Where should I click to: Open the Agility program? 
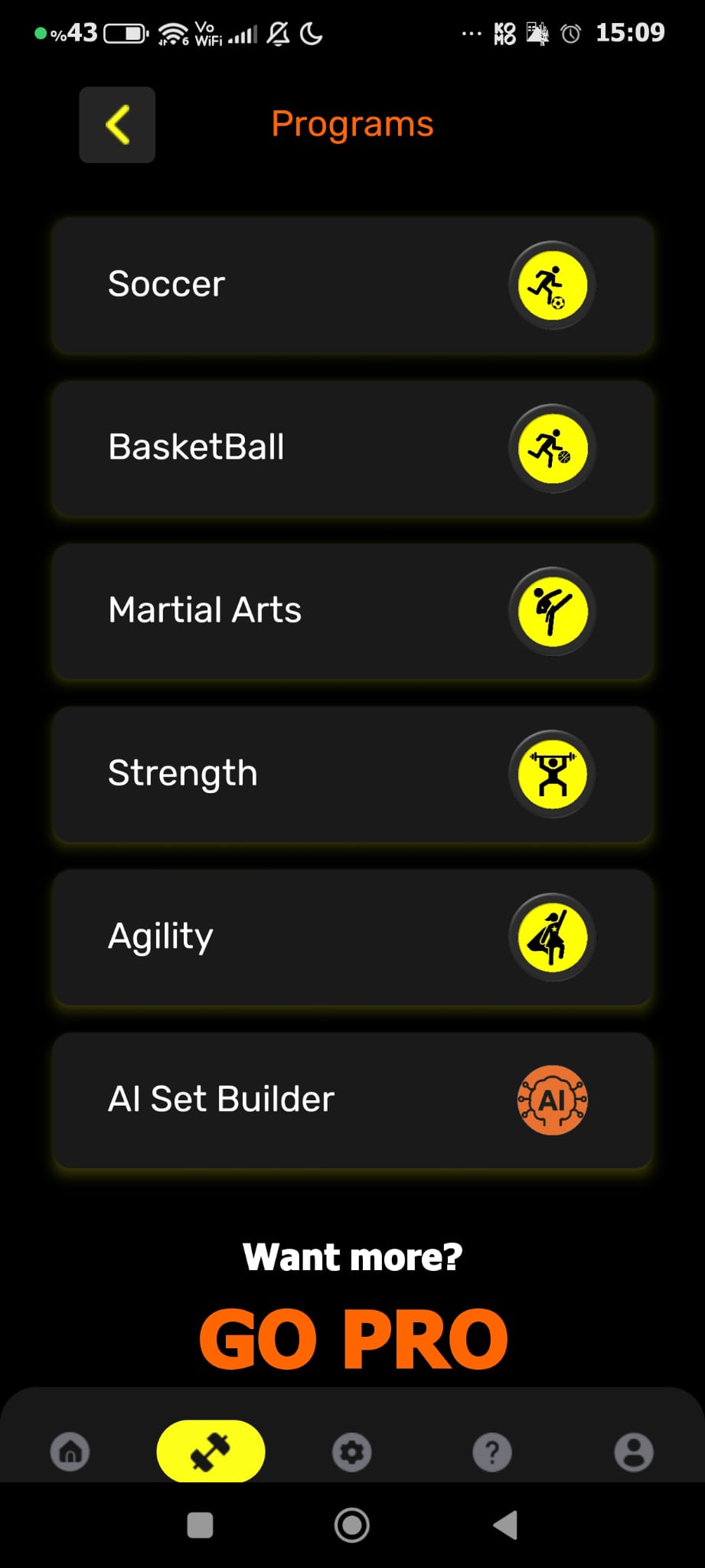tap(352, 937)
